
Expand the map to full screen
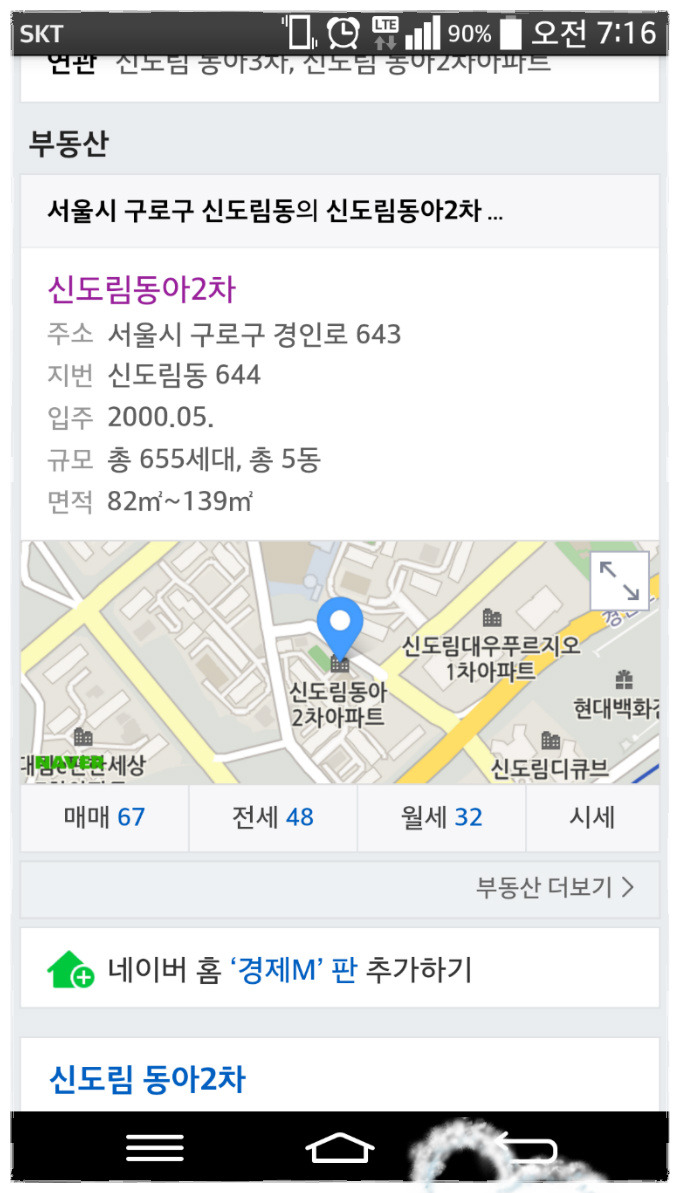click(619, 581)
